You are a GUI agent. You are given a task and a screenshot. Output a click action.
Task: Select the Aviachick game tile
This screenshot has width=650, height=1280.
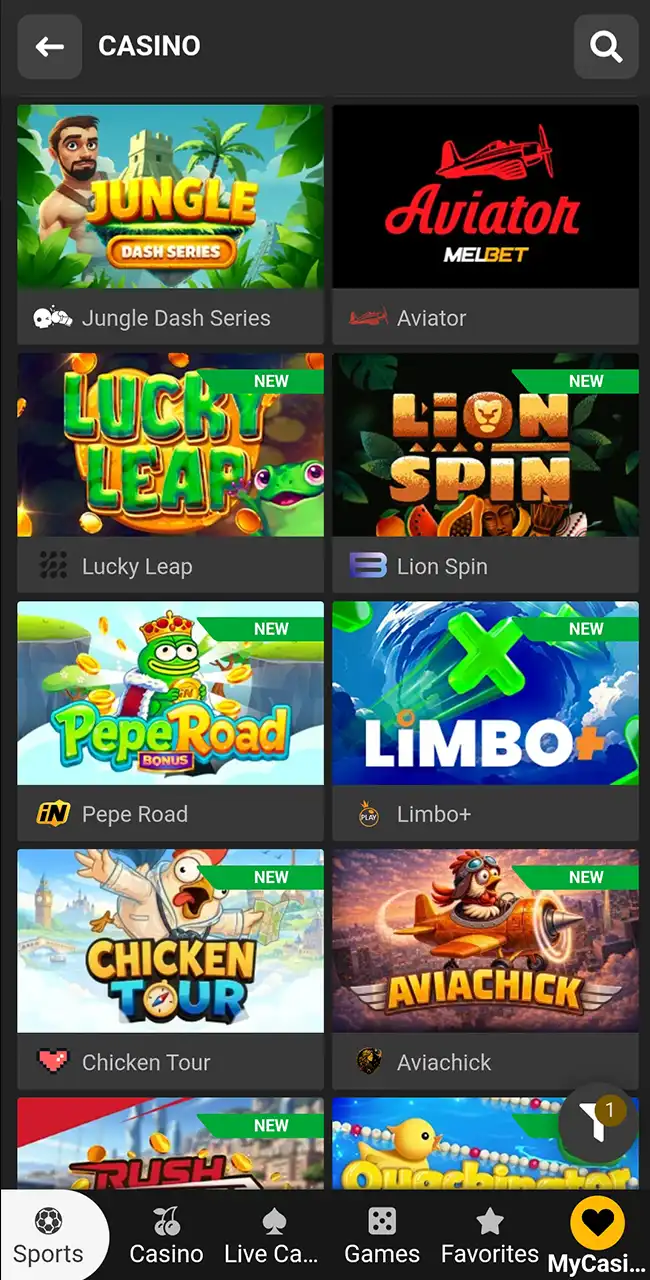coord(485,969)
